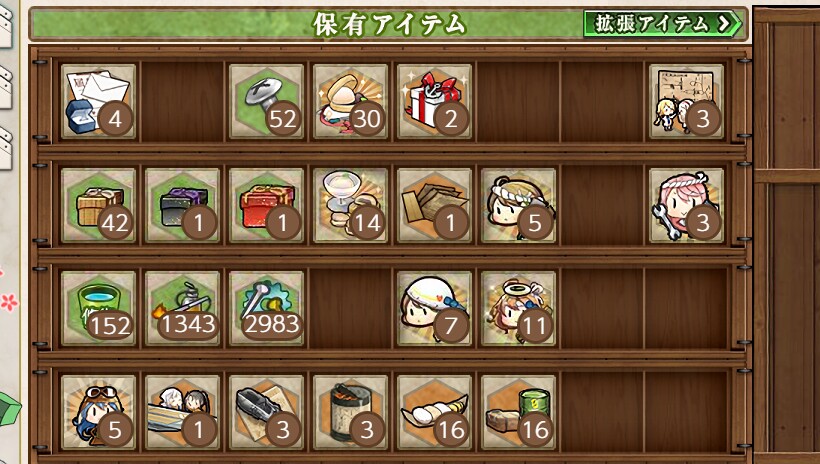The width and height of the screenshot is (820, 464).
Task: Select the screw item with count 52
Action: coord(266,101)
